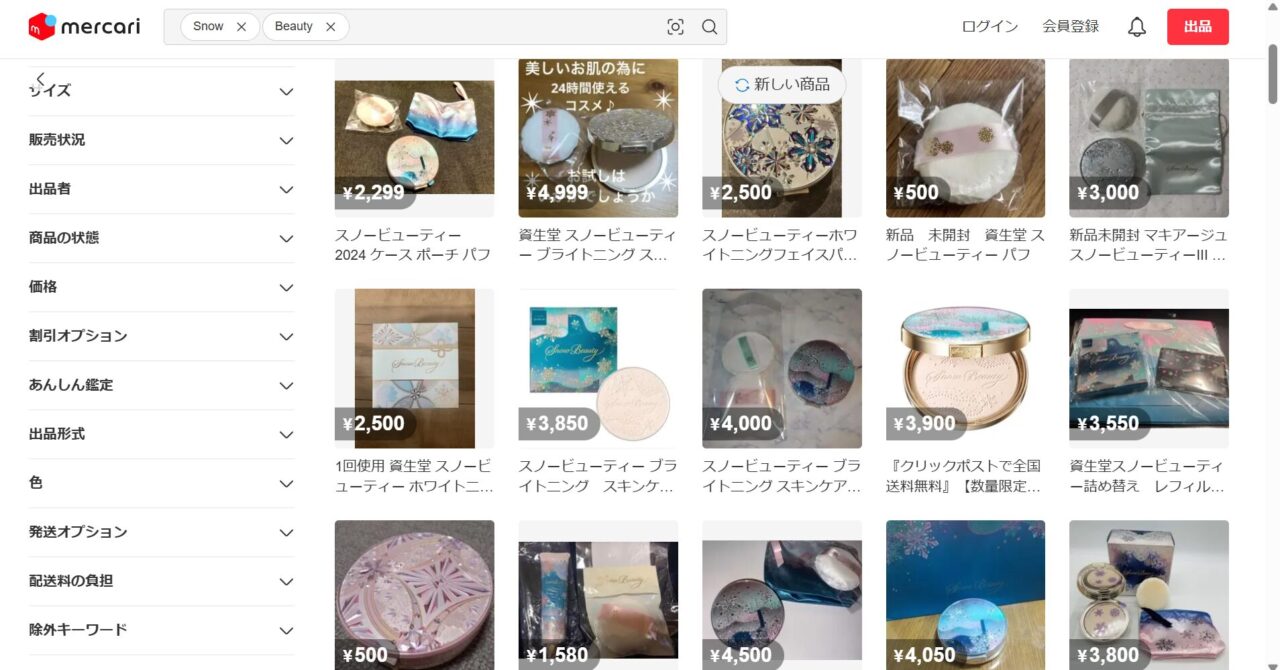Image resolution: width=1280 pixels, height=670 pixels.
Task: Open the ログイン login link
Action: [x=989, y=27]
